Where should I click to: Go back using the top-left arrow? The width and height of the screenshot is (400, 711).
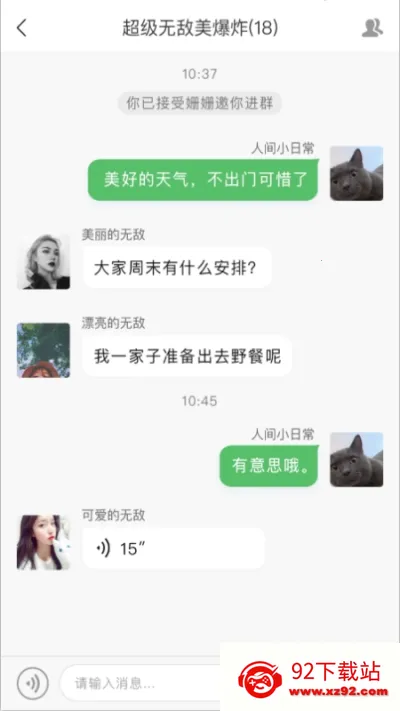pos(21,28)
